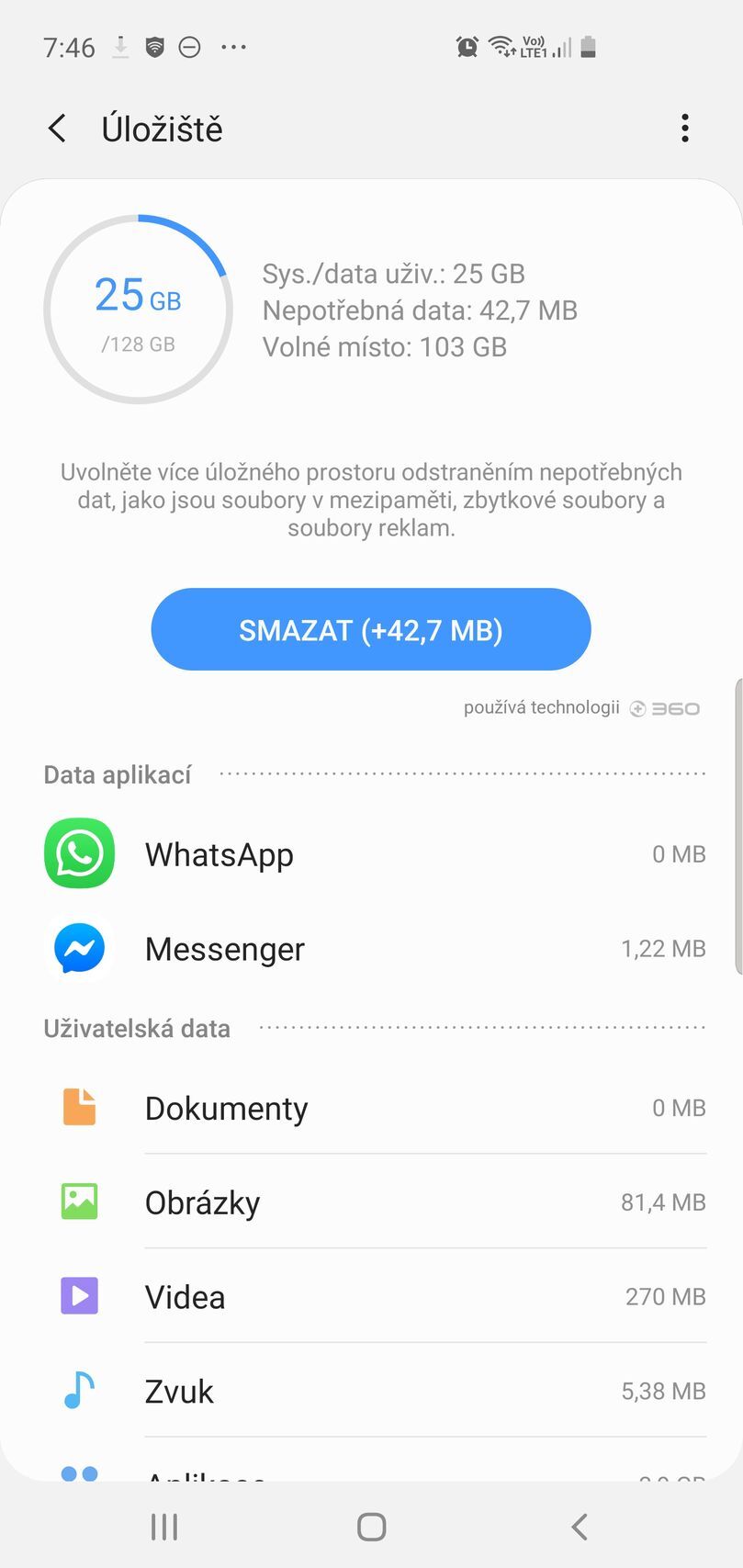Select the Obrázky images icon
Screen dimensions: 743x1568
pos(78,1201)
